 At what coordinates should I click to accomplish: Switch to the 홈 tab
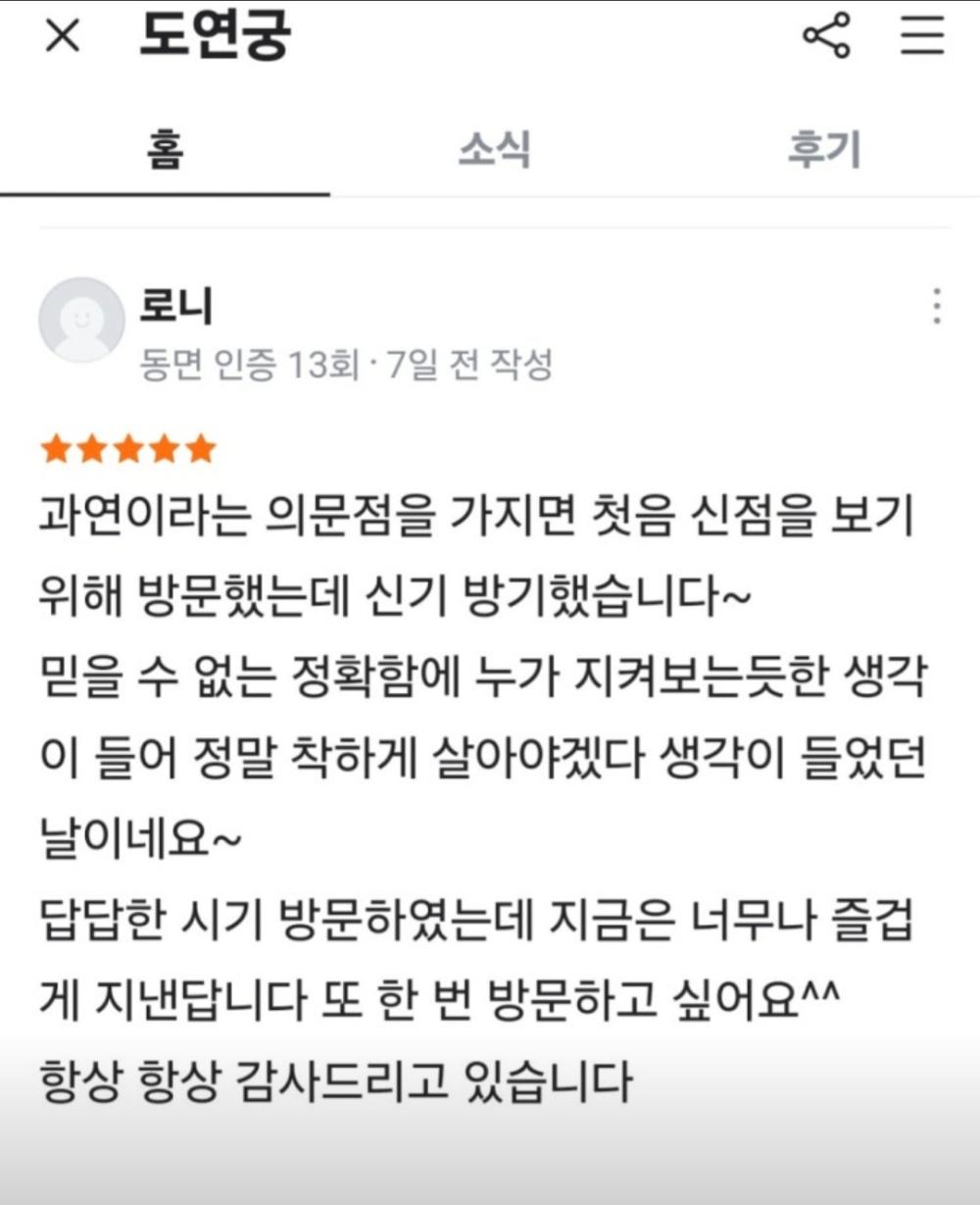point(165,151)
